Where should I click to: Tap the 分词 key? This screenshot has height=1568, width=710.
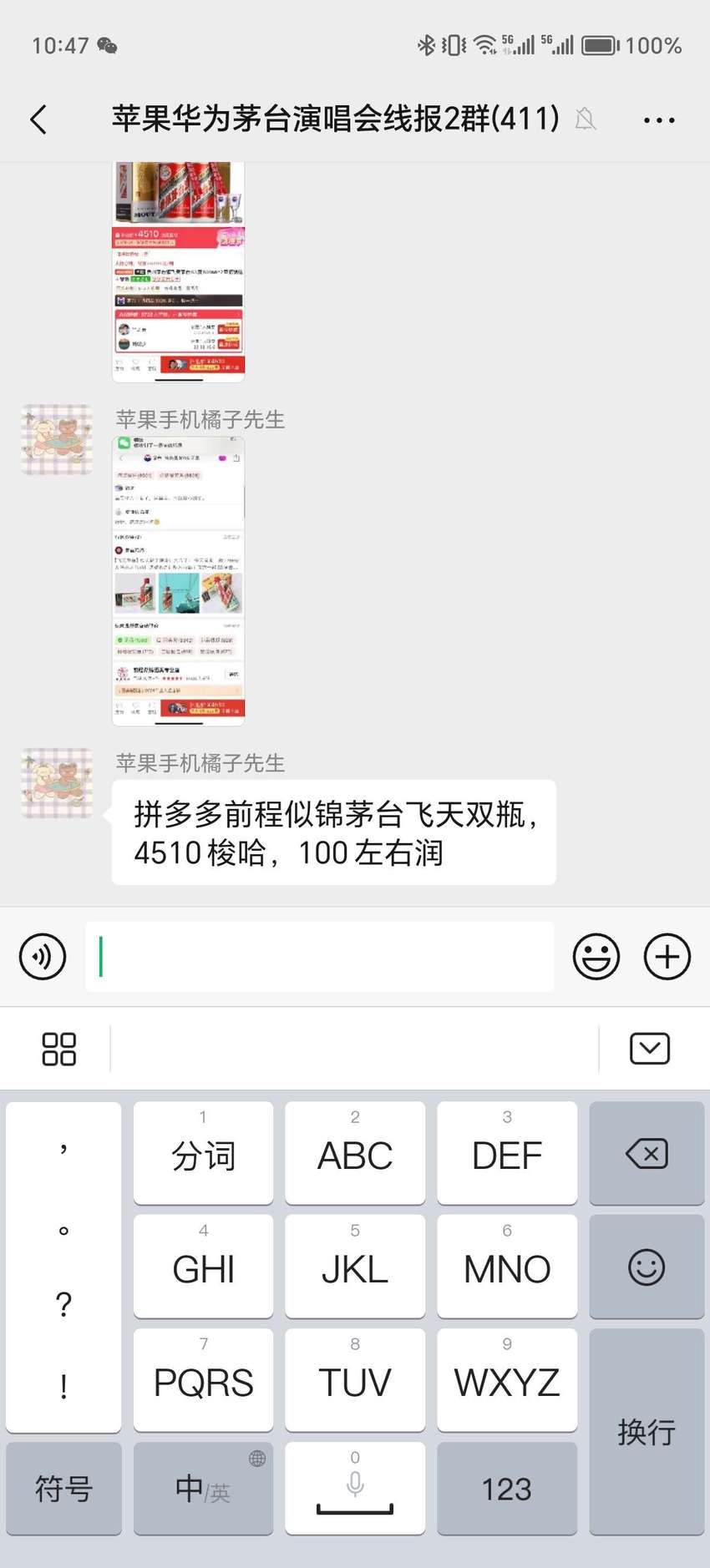203,1153
